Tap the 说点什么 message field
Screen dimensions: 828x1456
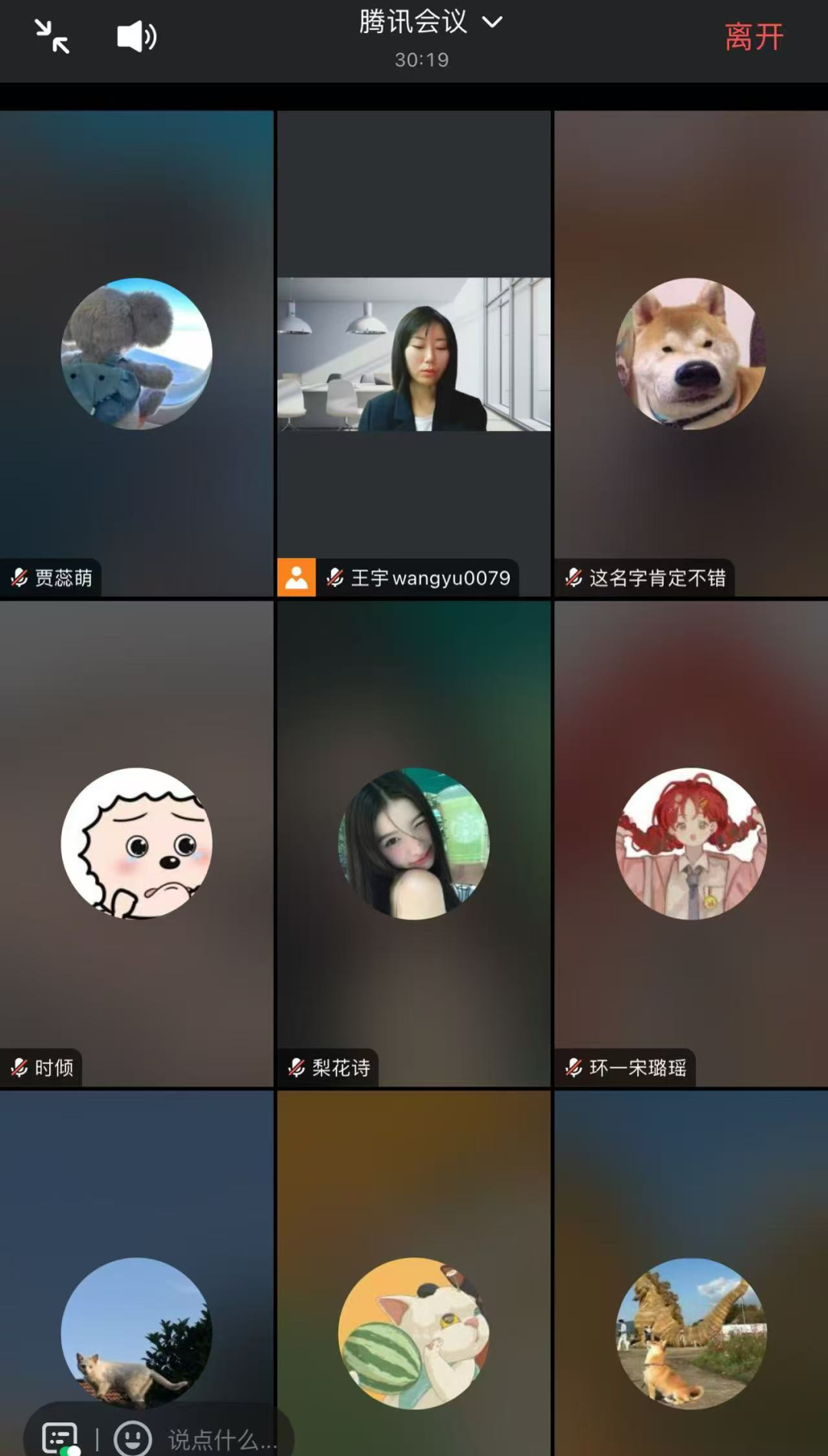[222, 1439]
